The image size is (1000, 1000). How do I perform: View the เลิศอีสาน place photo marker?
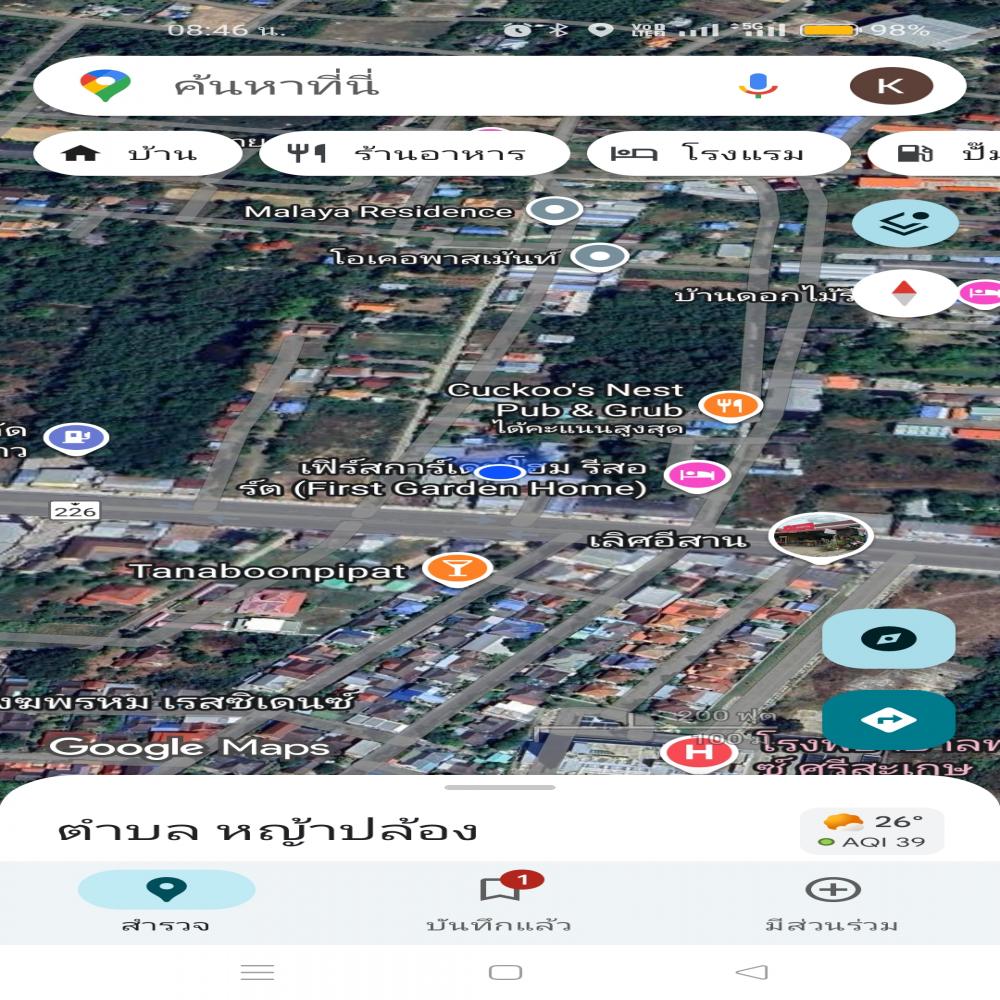pos(820,538)
